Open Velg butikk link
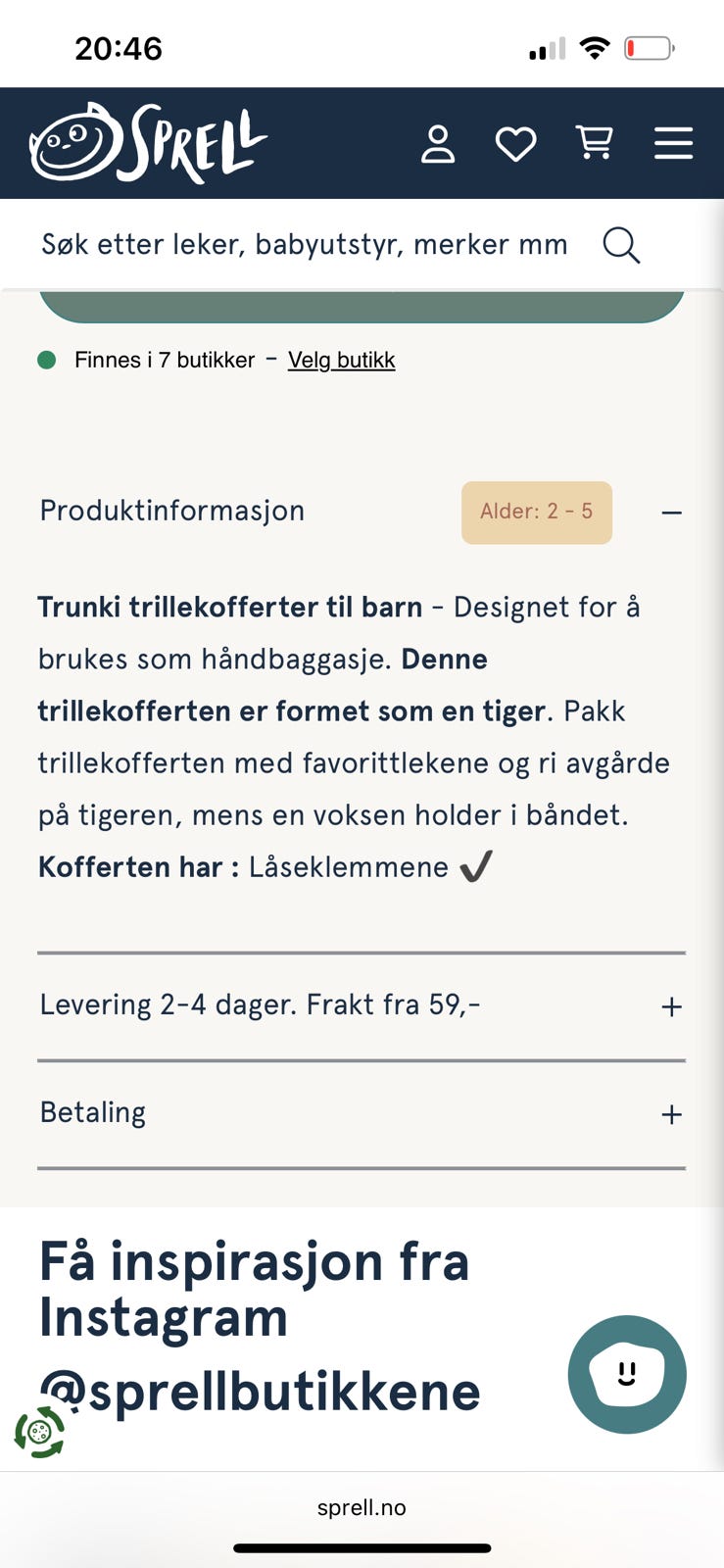Viewport: 724px width, 1568px height. 341,360
